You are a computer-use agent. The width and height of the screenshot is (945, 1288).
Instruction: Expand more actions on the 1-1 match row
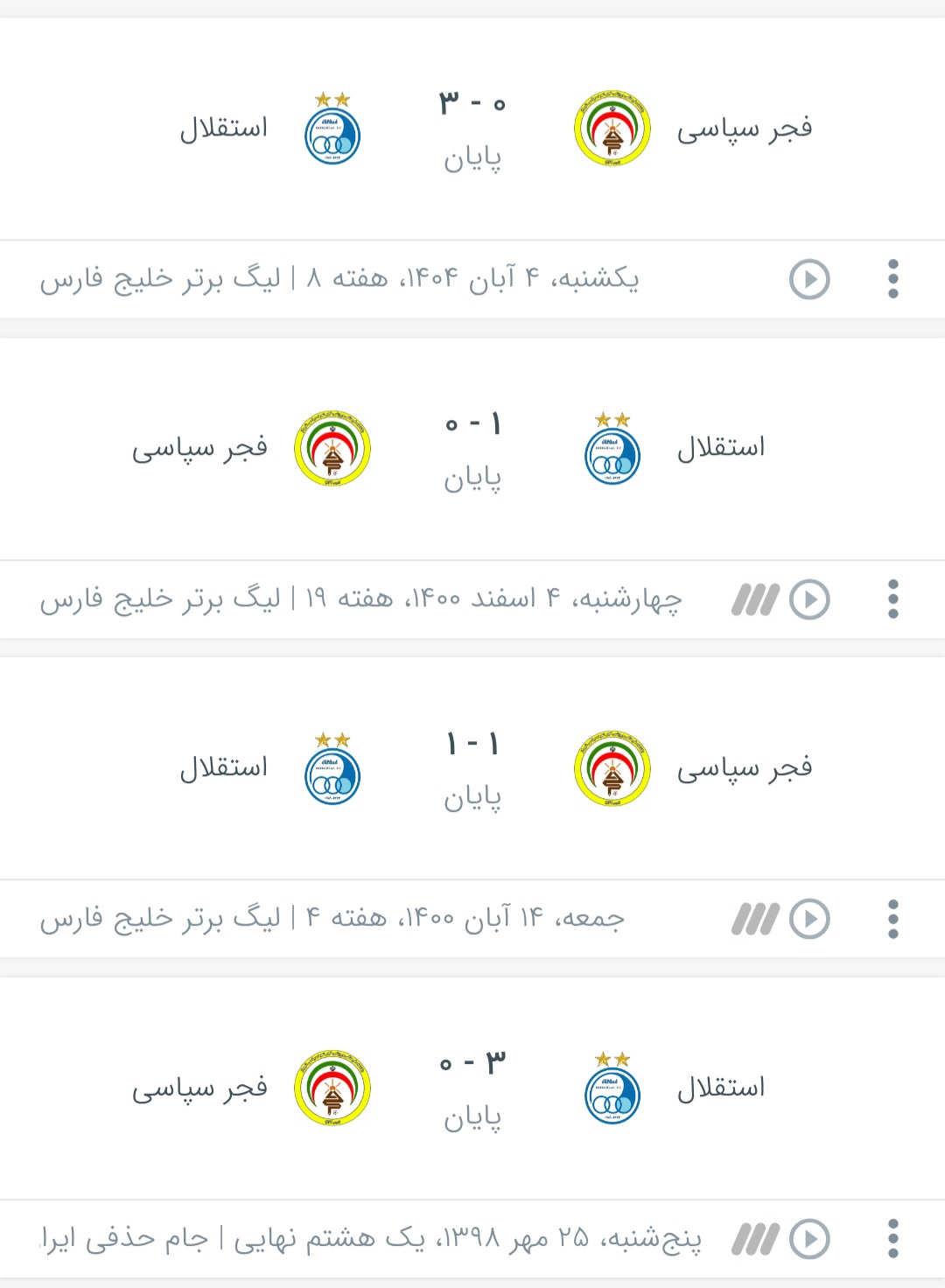[892, 919]
